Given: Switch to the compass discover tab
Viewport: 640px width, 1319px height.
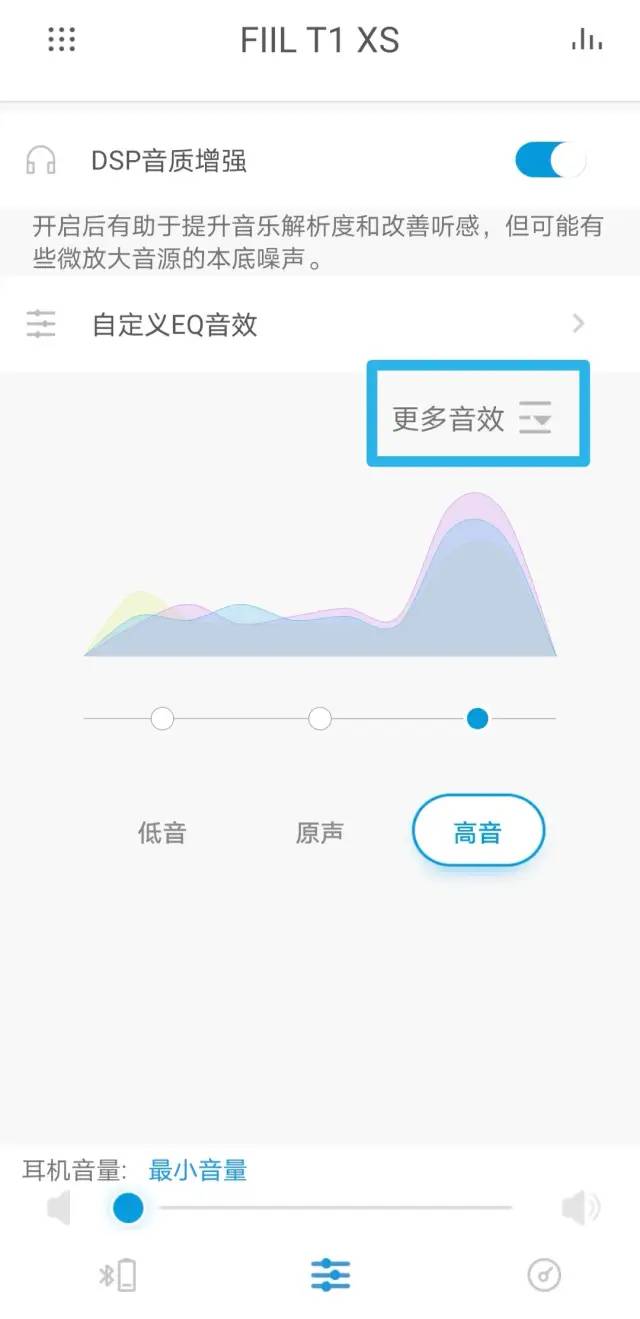Looking at the screenshot, I should [544, 1275].
